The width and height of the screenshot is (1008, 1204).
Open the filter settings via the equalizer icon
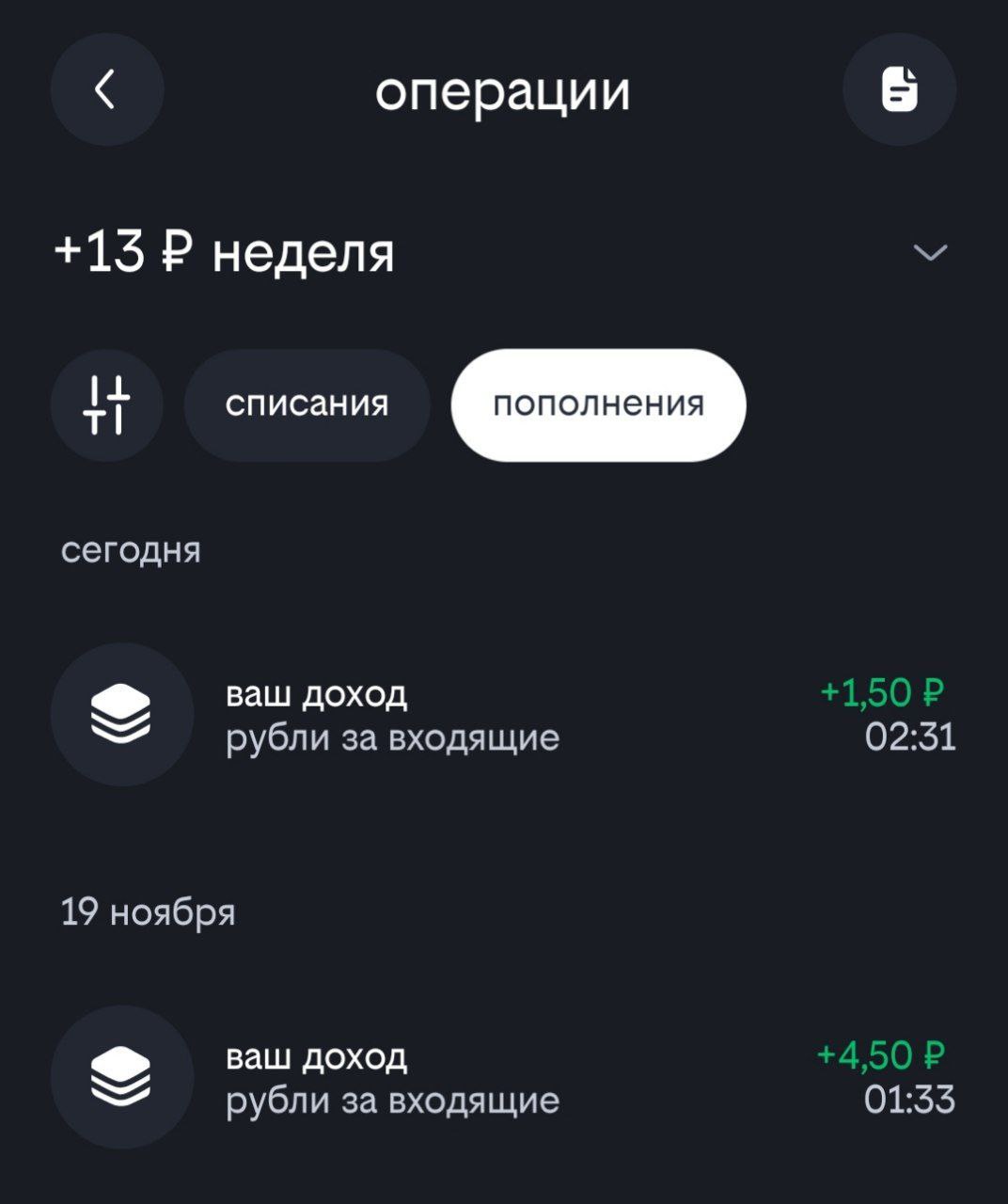106,404
